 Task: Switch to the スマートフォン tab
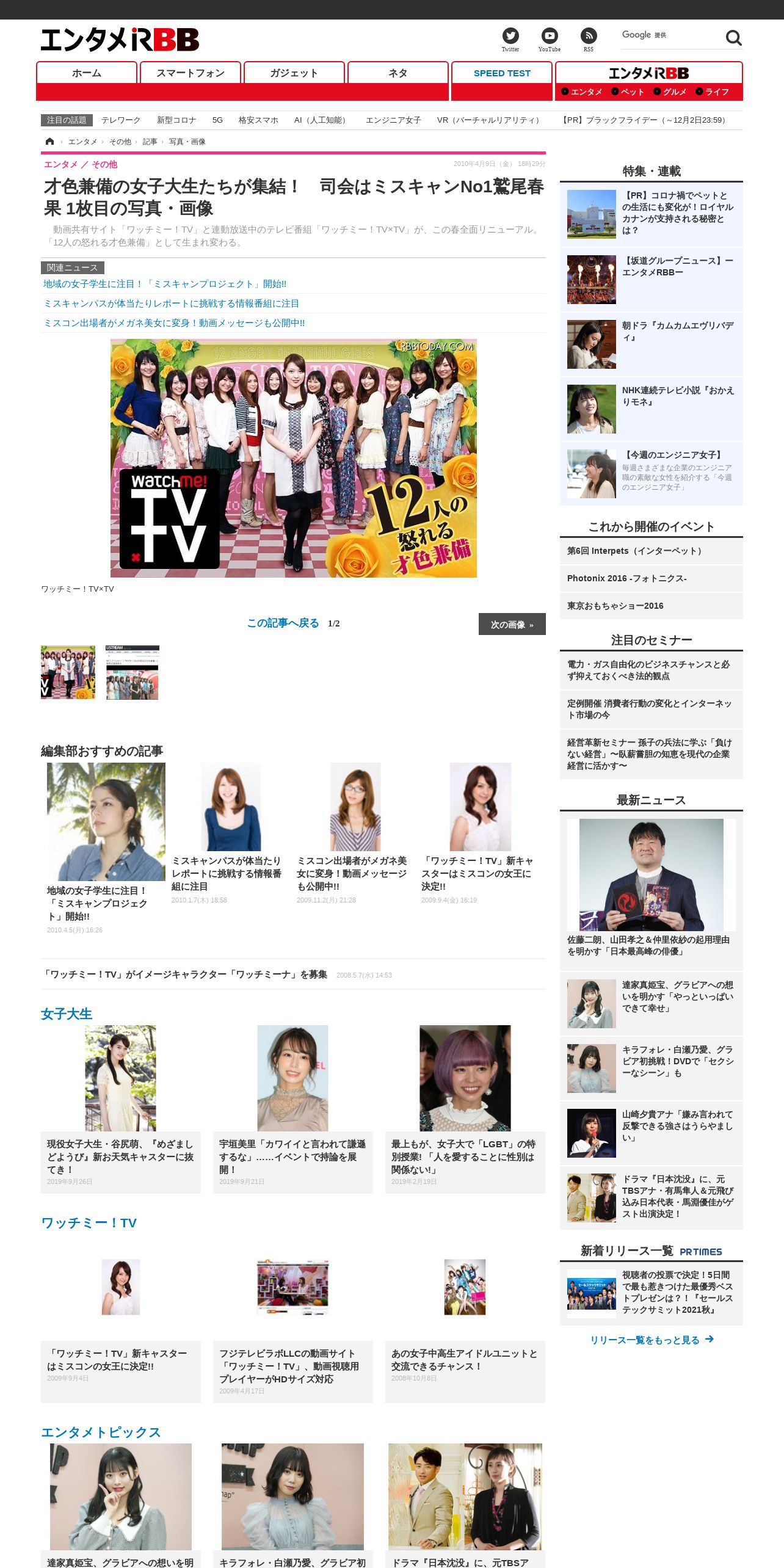(x=191, y=73)
